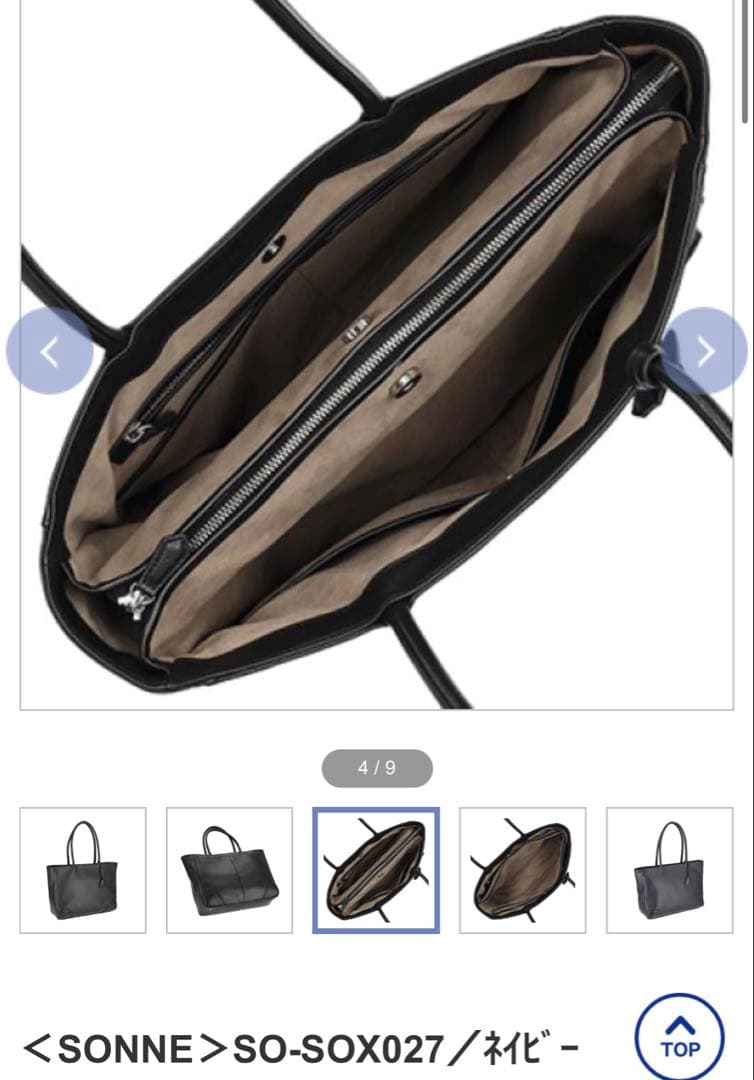Select the second thumbnail of the slouched bag
This screenshot has height=1080, width=754.
[x=229, y=870]
